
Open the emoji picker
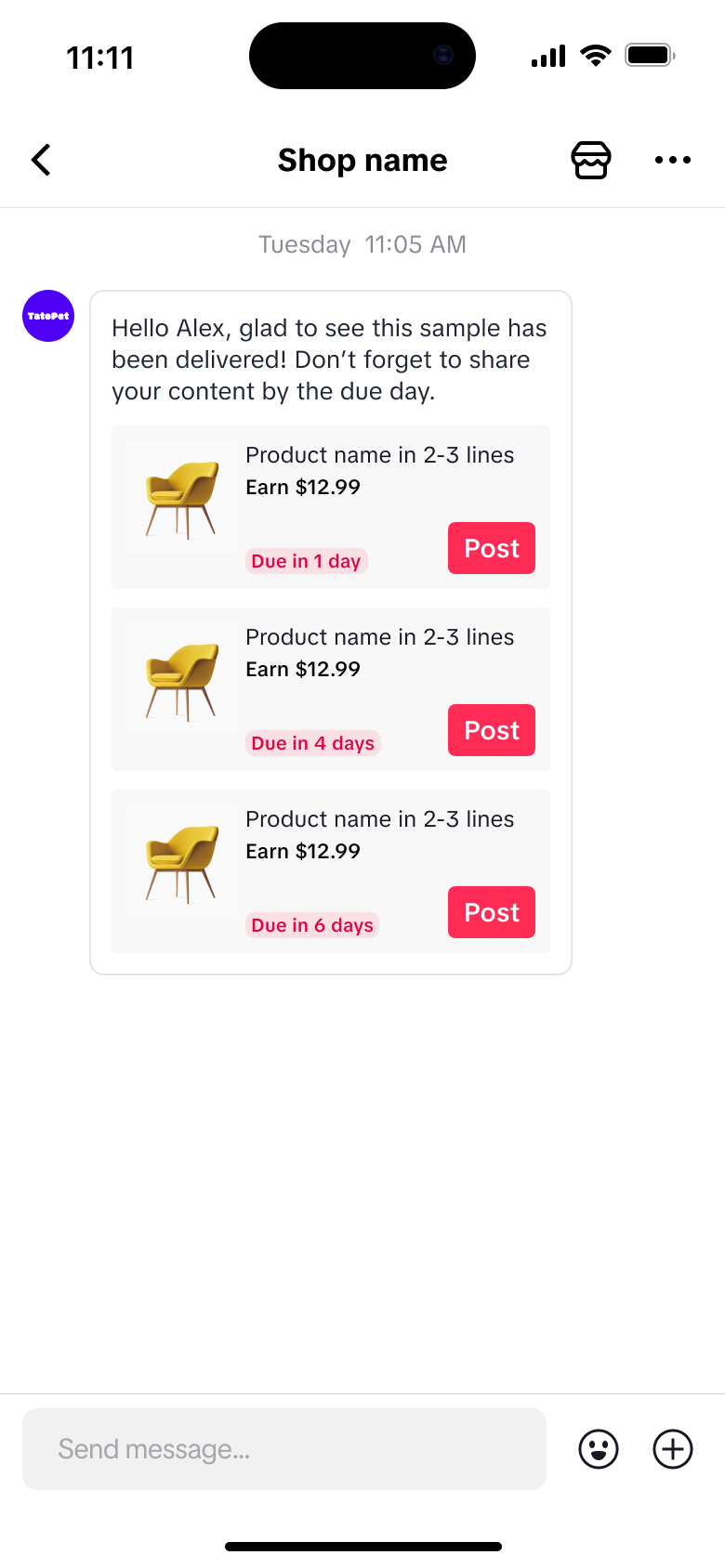pos(598,1449)
